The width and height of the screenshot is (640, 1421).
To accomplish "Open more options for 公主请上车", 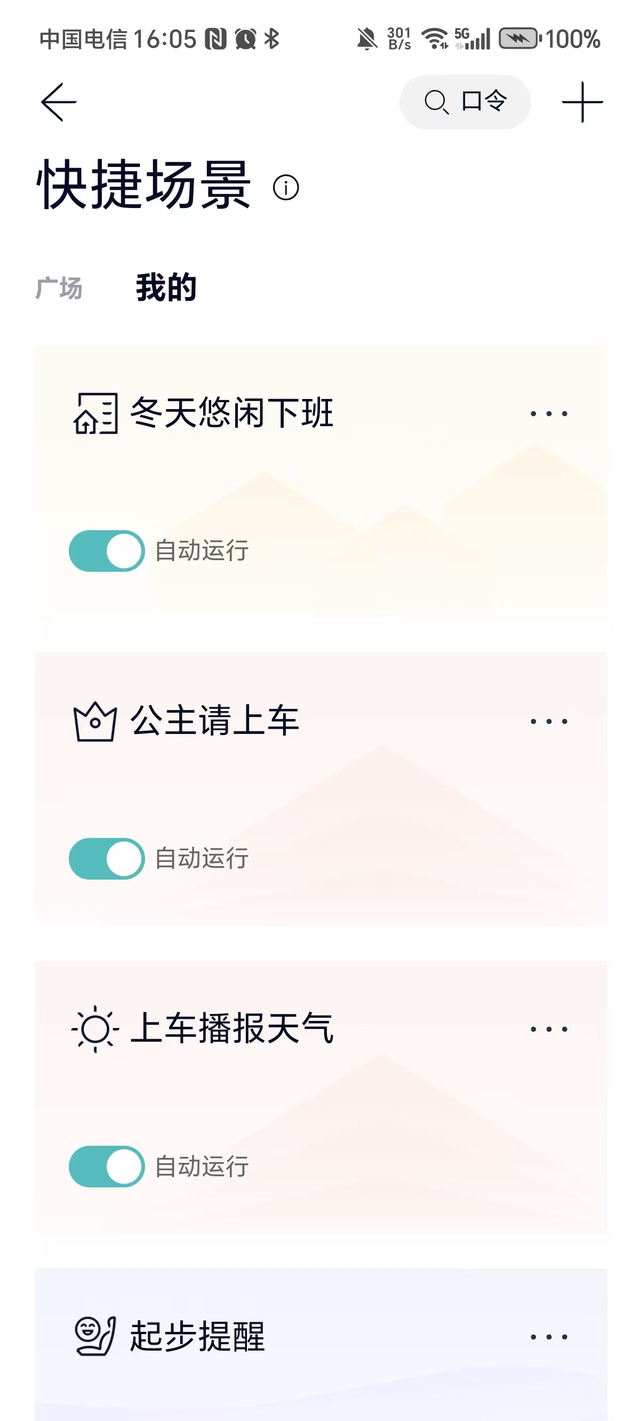I will point(548,721).
